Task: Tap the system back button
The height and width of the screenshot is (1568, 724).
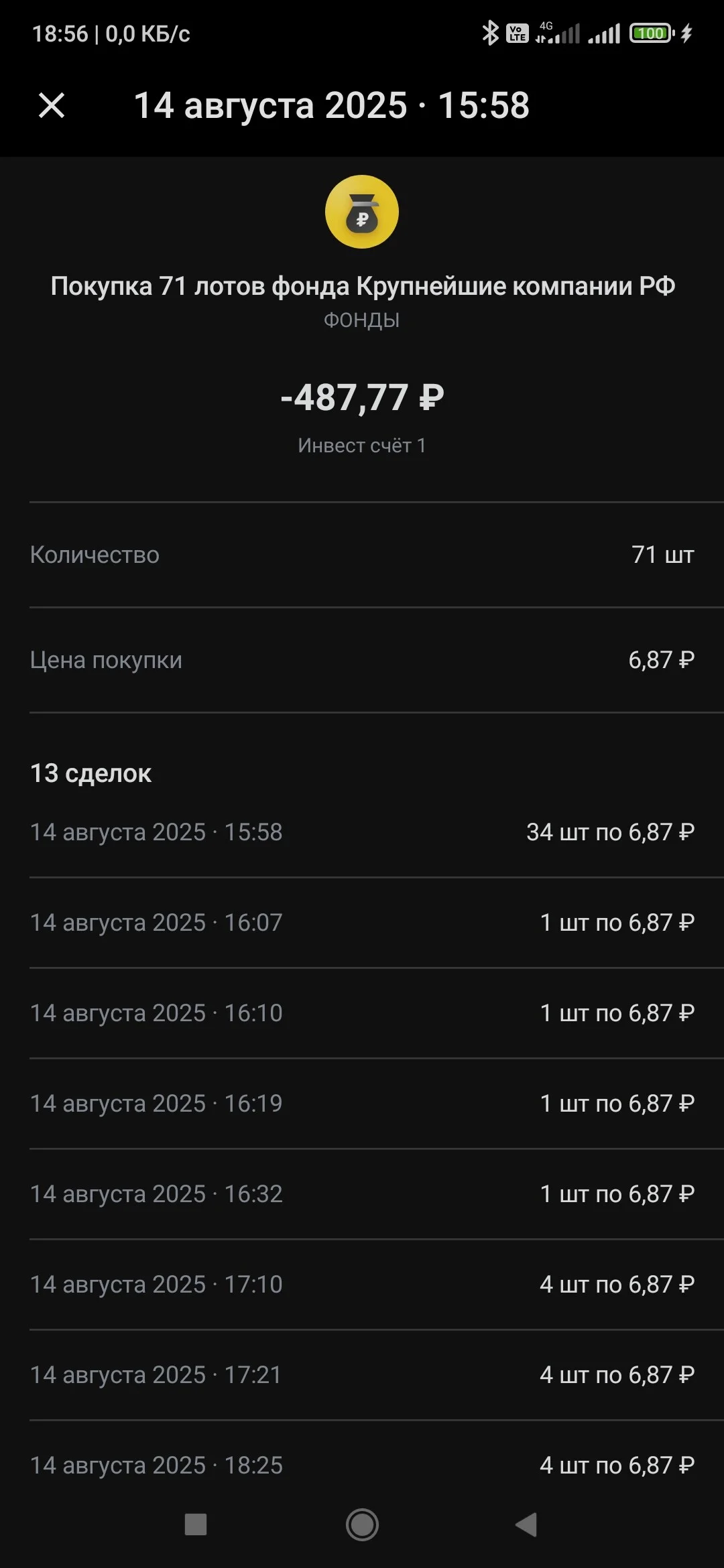Action: point(527,1524)
